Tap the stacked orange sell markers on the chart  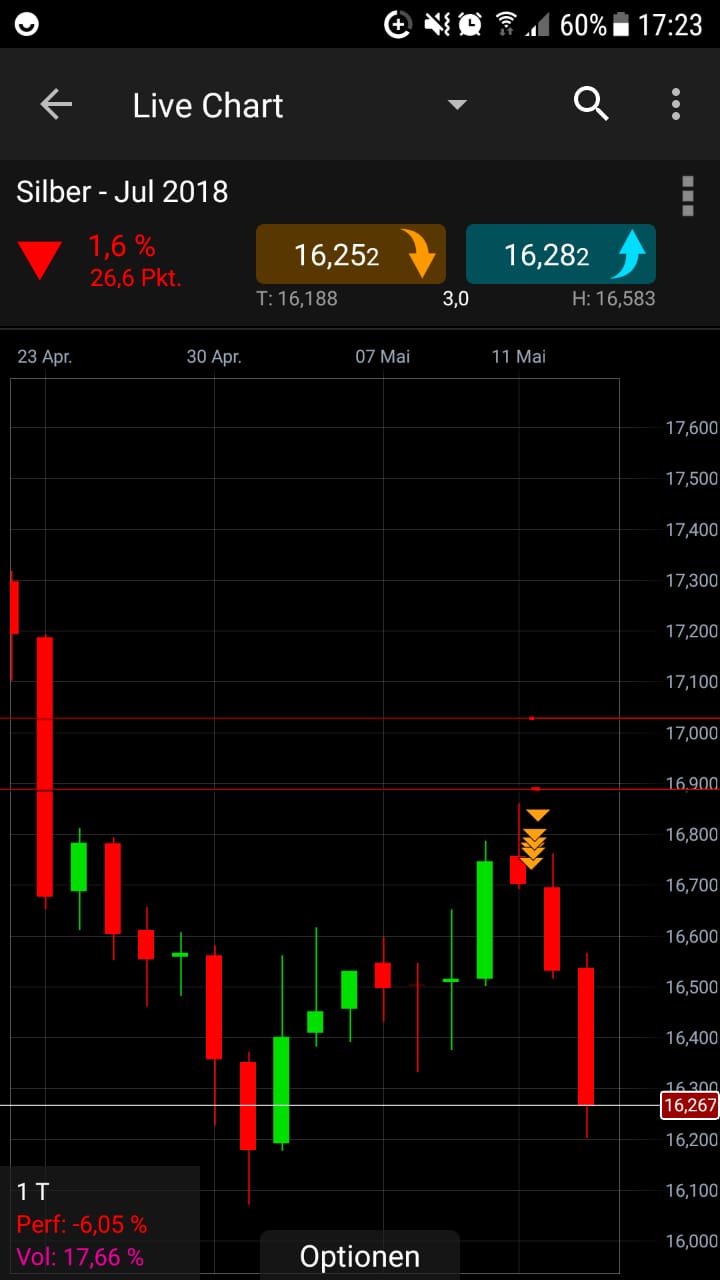point(536,840)
